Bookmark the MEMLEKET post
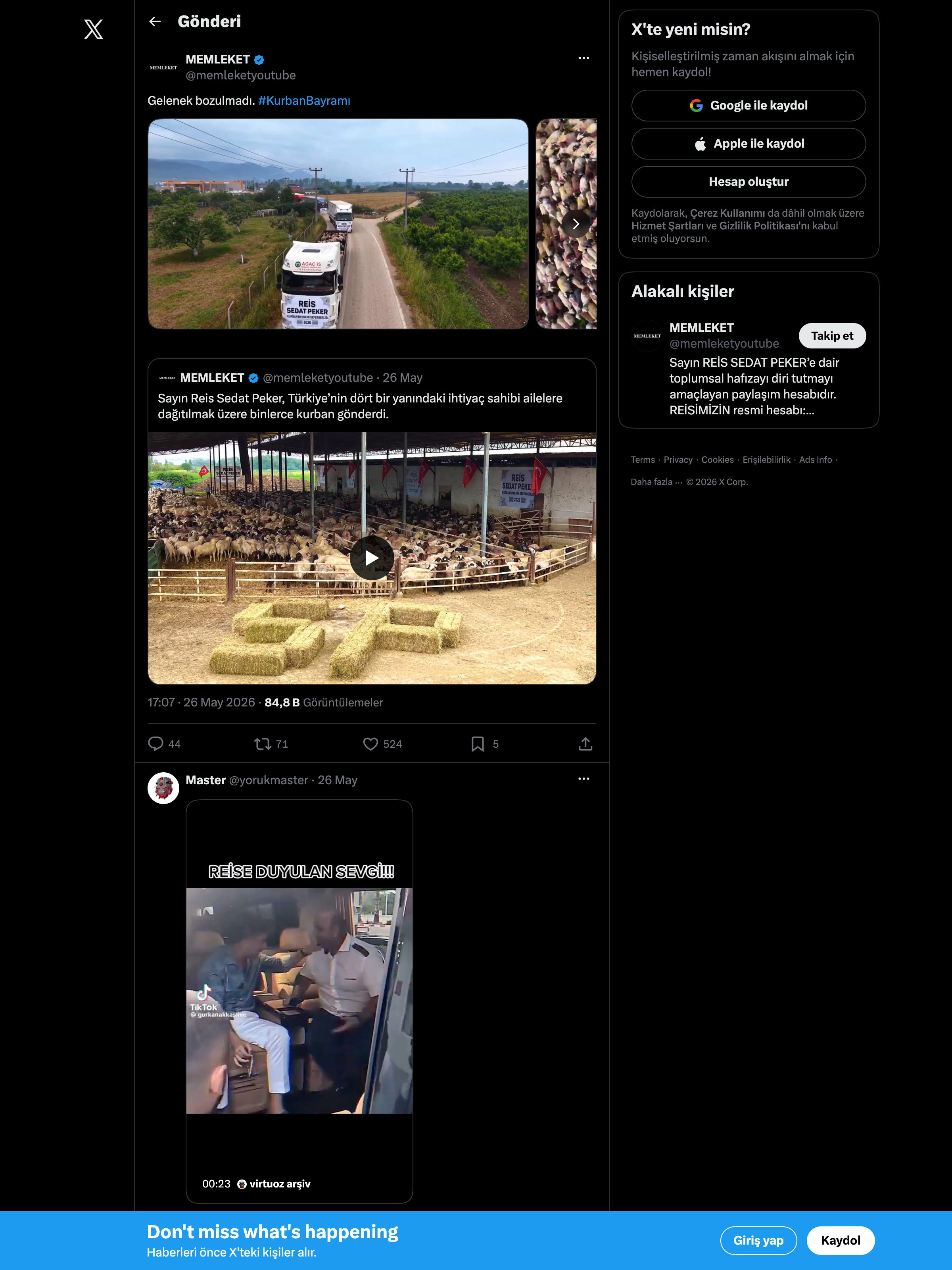This screenshot has height=1270, width=952. 484,743
